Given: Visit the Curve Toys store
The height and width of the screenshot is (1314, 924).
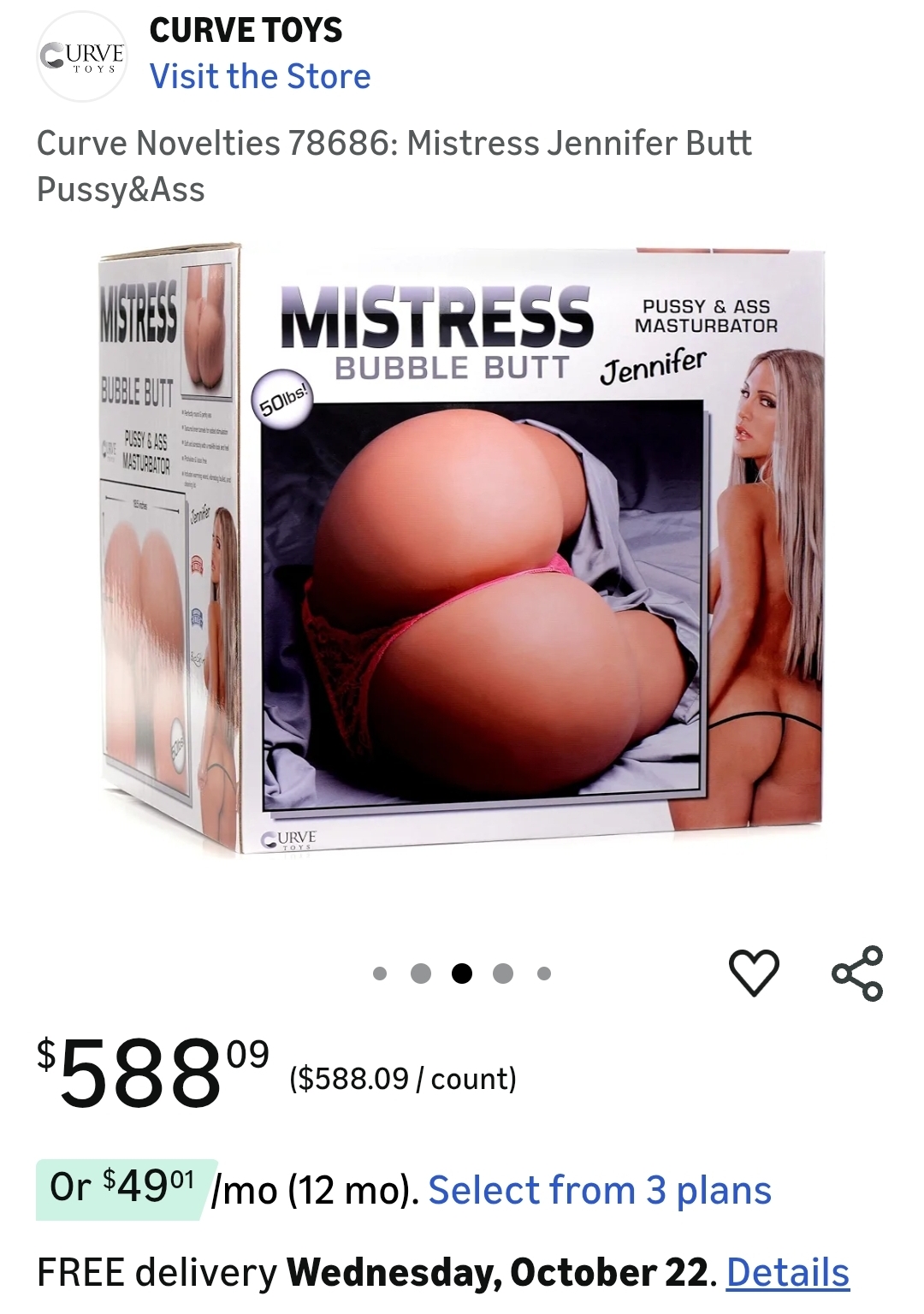Looking at the screenshot, I should click(x=260, y=77).
